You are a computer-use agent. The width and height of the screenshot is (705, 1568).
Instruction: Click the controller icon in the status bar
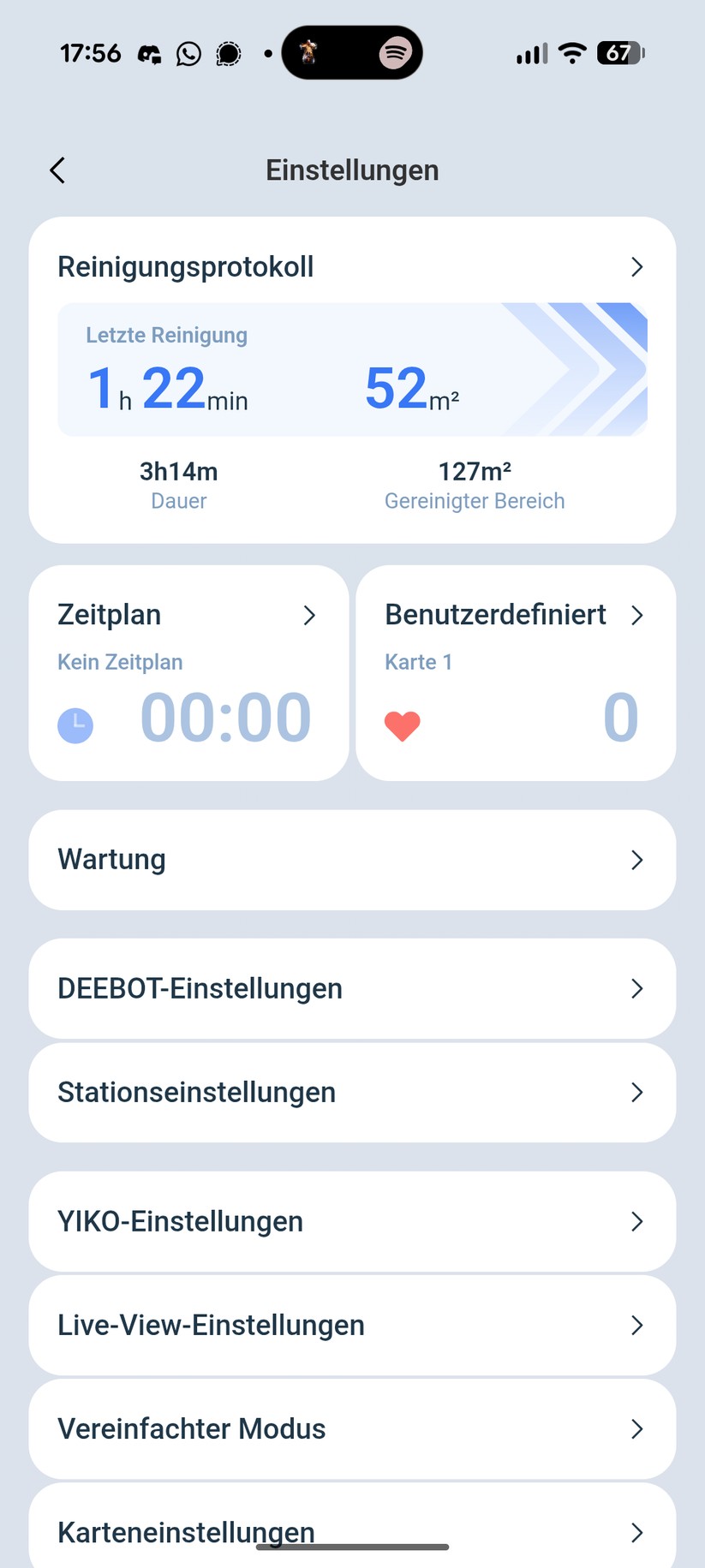pos(150,53)
